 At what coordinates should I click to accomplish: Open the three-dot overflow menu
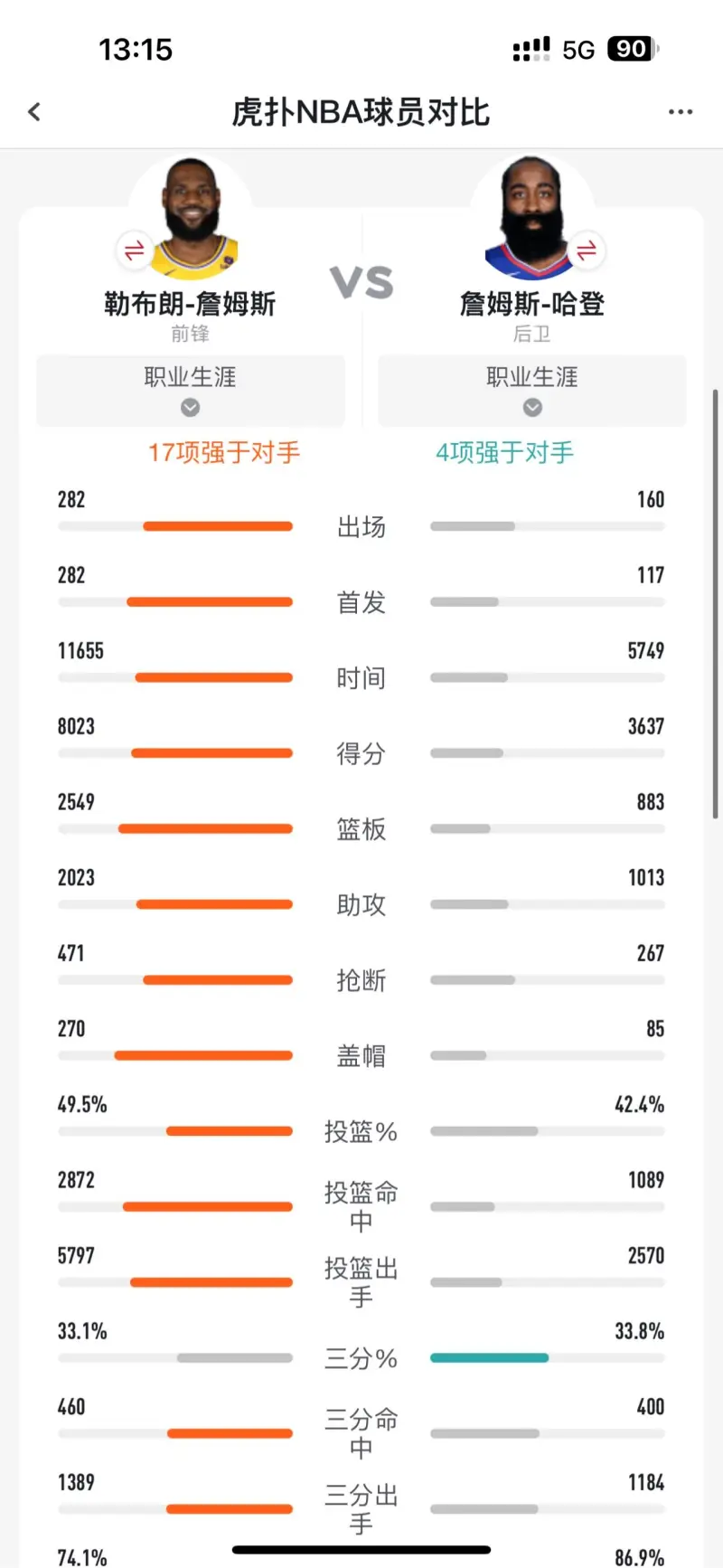tap(680, 112)
